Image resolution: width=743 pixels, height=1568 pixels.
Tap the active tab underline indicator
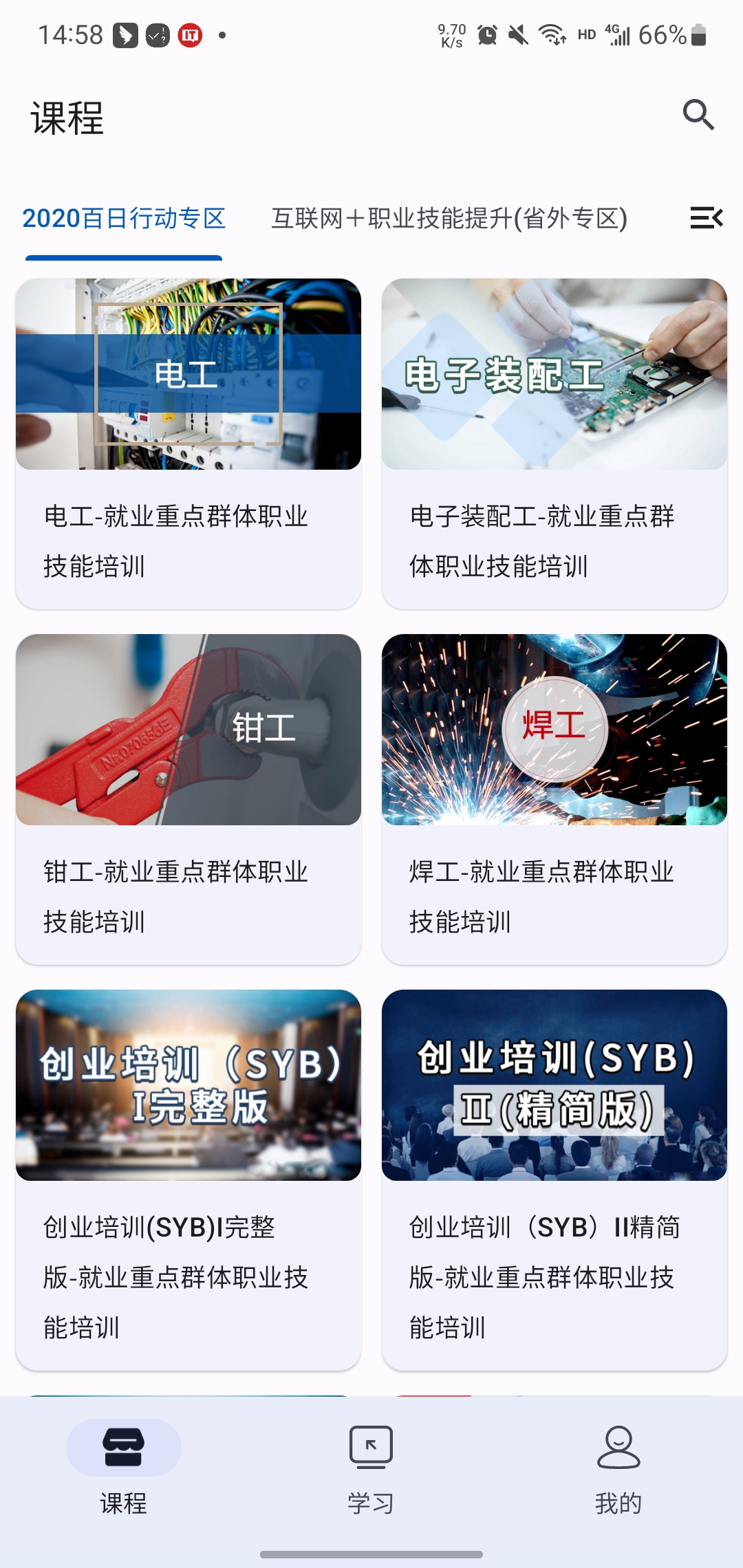pos(124,257)
